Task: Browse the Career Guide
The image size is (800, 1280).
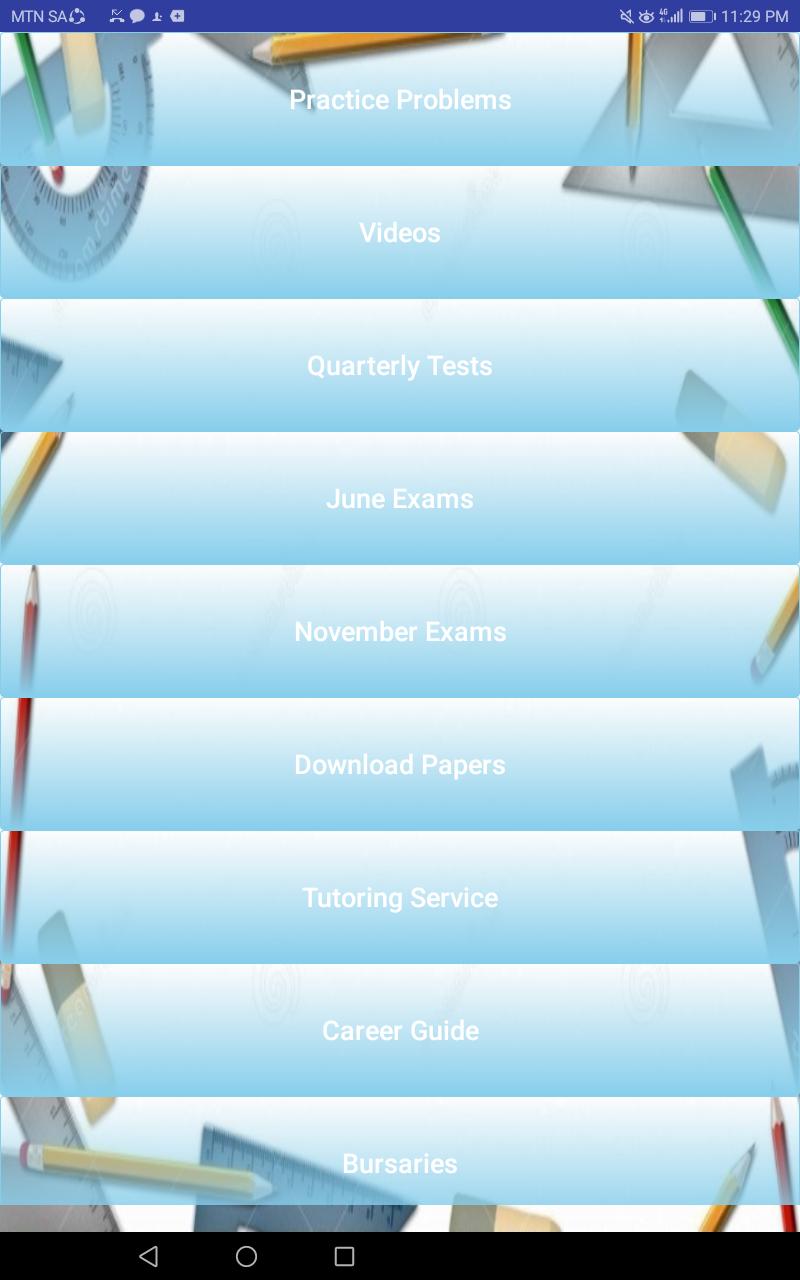Action: (400, 1031)
